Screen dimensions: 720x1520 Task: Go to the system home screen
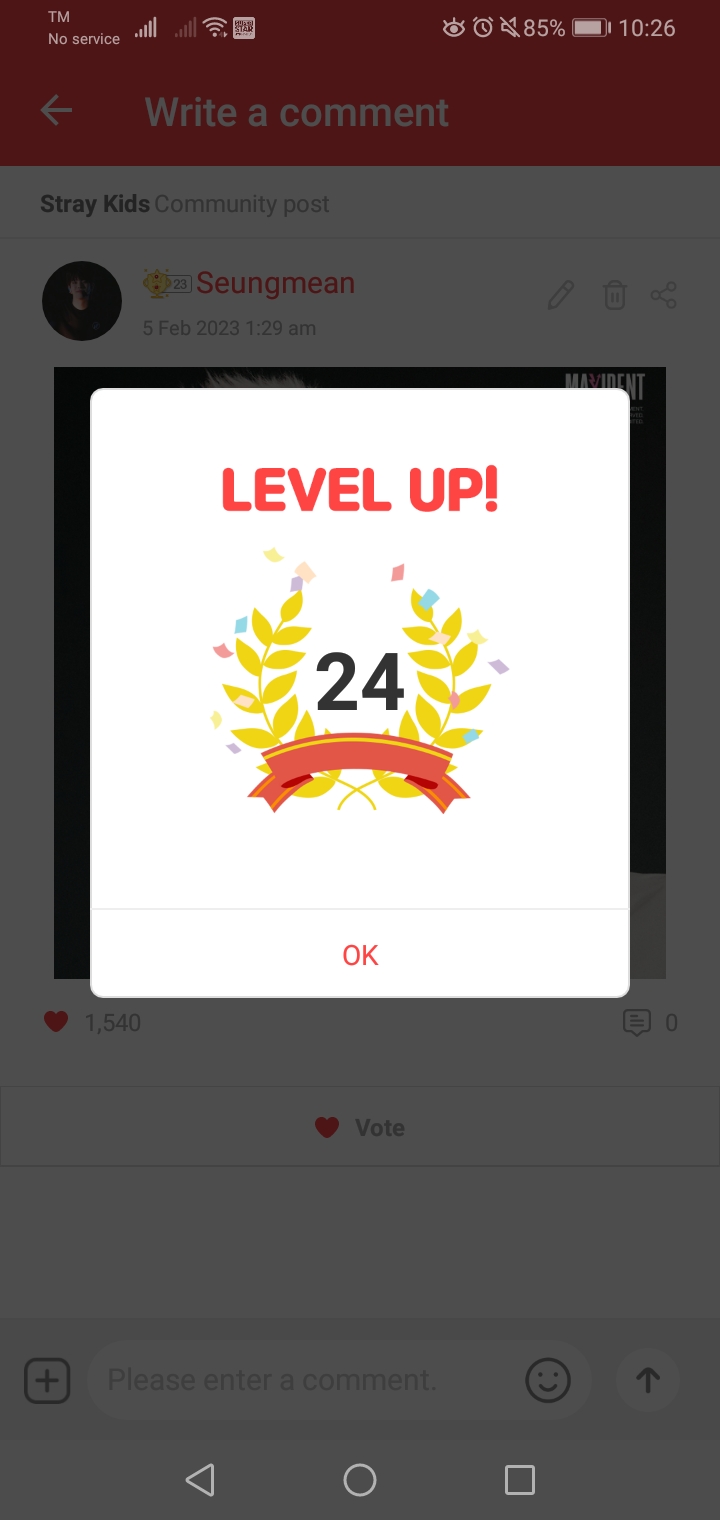[360, 1480]
